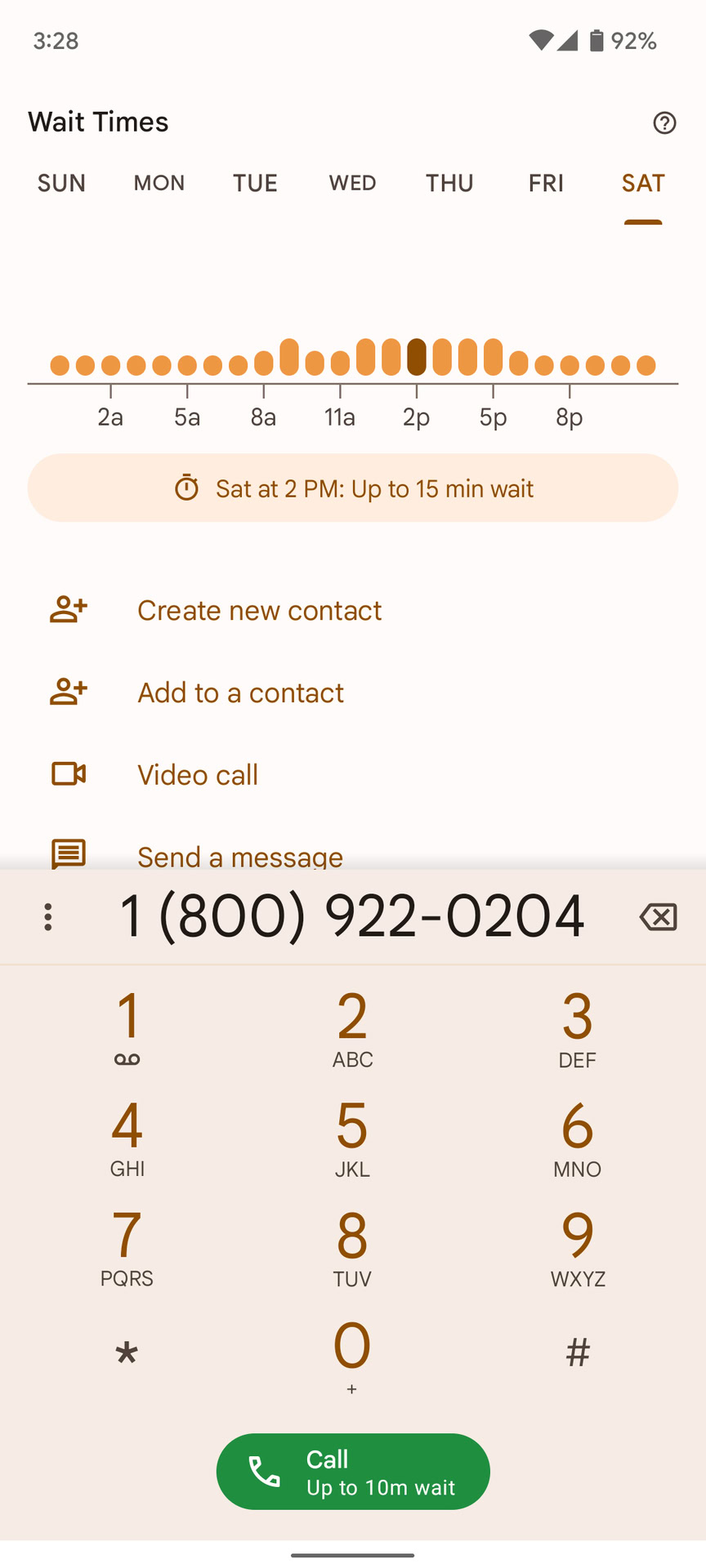Viewport: 706px width, 1568px height.
Task: Open the Wait Times help icon
Action: 664,122
